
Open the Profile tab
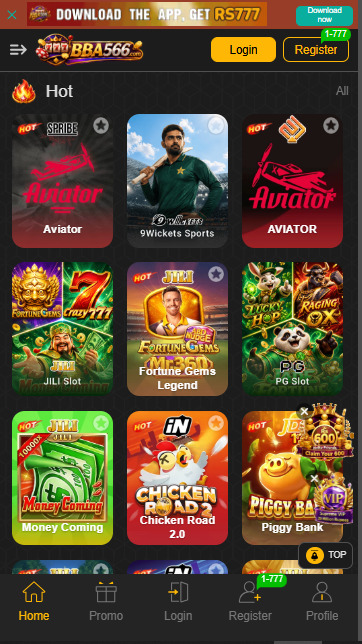(x=322, y=602)
